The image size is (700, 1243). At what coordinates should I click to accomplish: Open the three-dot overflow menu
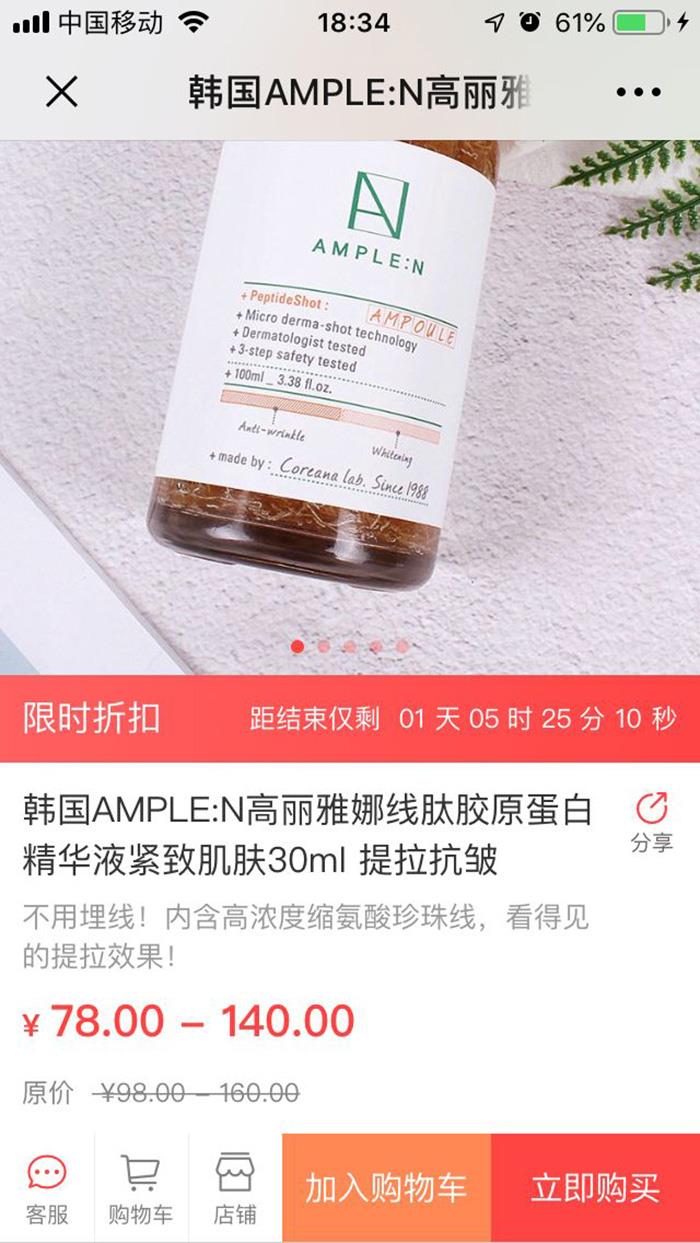click(638, 93)
